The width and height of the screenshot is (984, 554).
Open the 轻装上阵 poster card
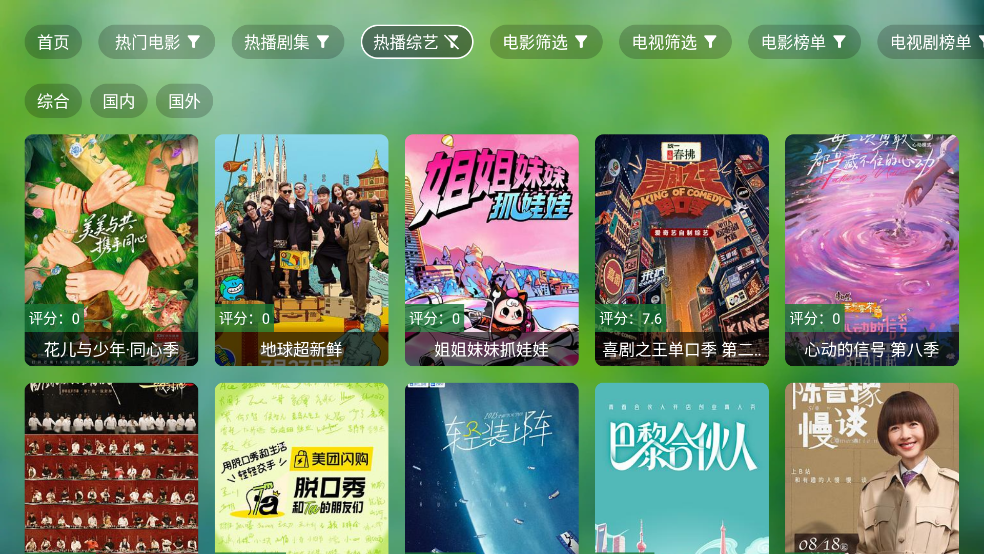(x=491, y=468)
